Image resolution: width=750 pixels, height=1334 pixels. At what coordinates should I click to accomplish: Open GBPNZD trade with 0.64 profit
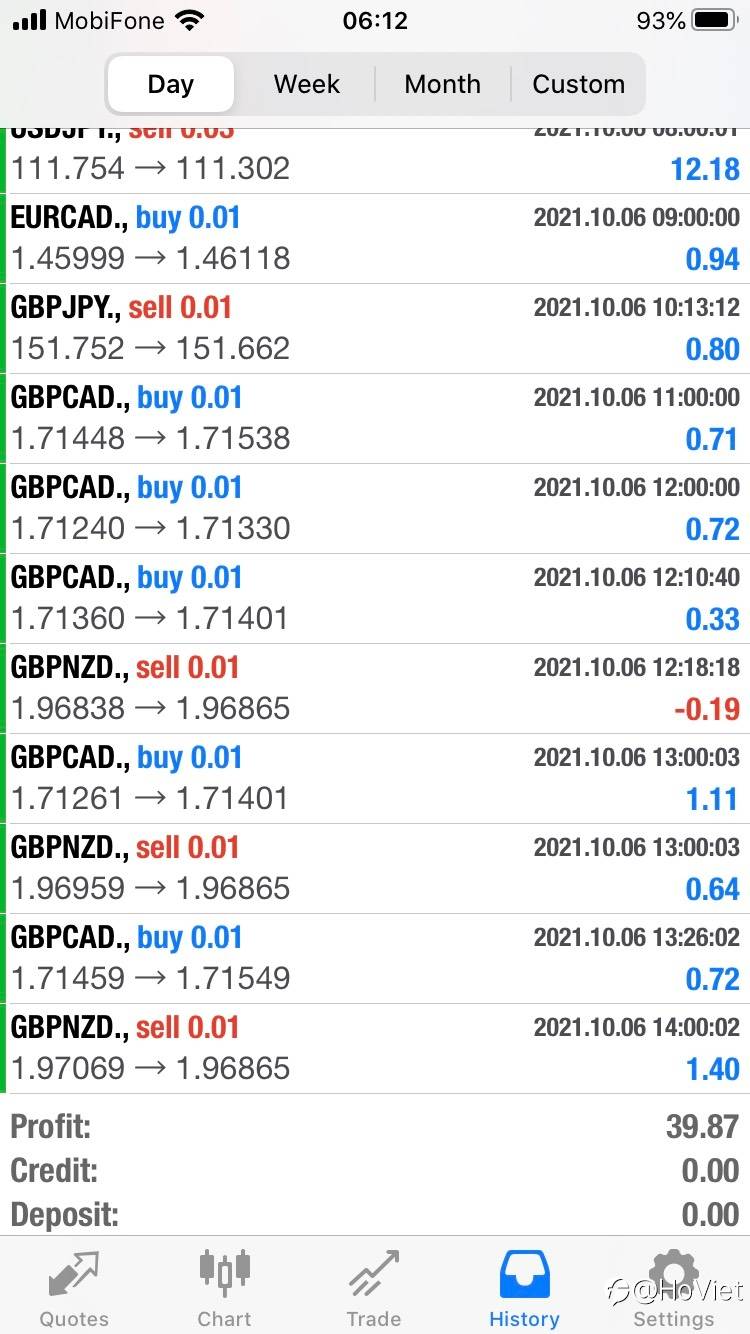375,868
